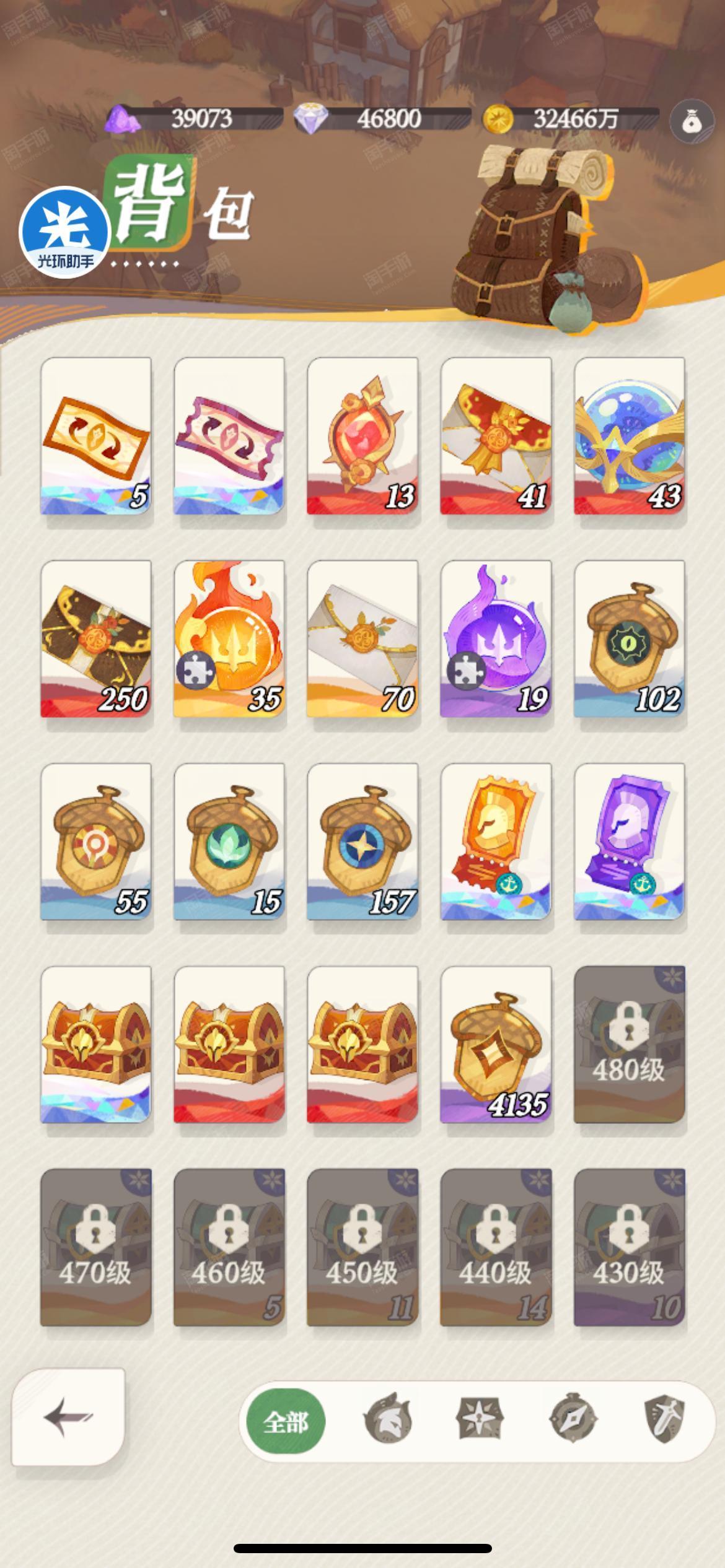
Task: Tap the locked 480级 chest
Action: (630, 1045)
